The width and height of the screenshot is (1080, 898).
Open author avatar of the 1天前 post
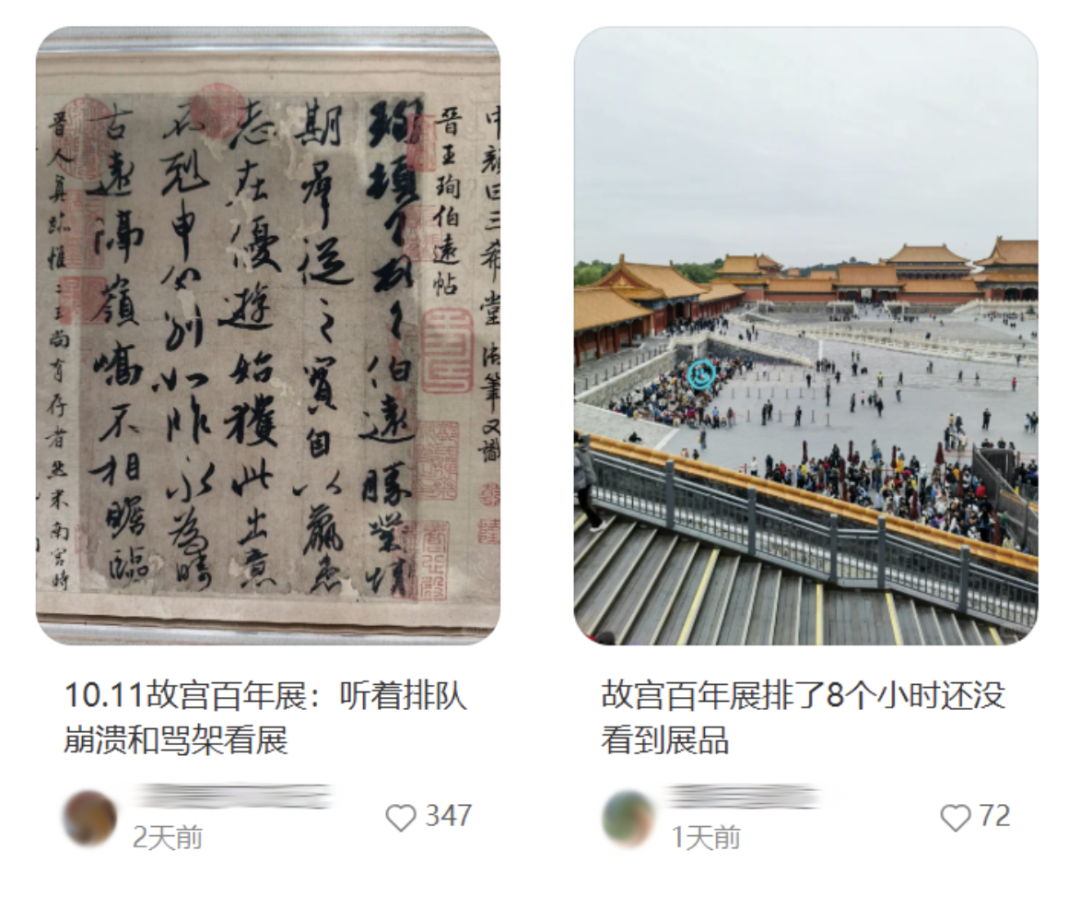628,818
